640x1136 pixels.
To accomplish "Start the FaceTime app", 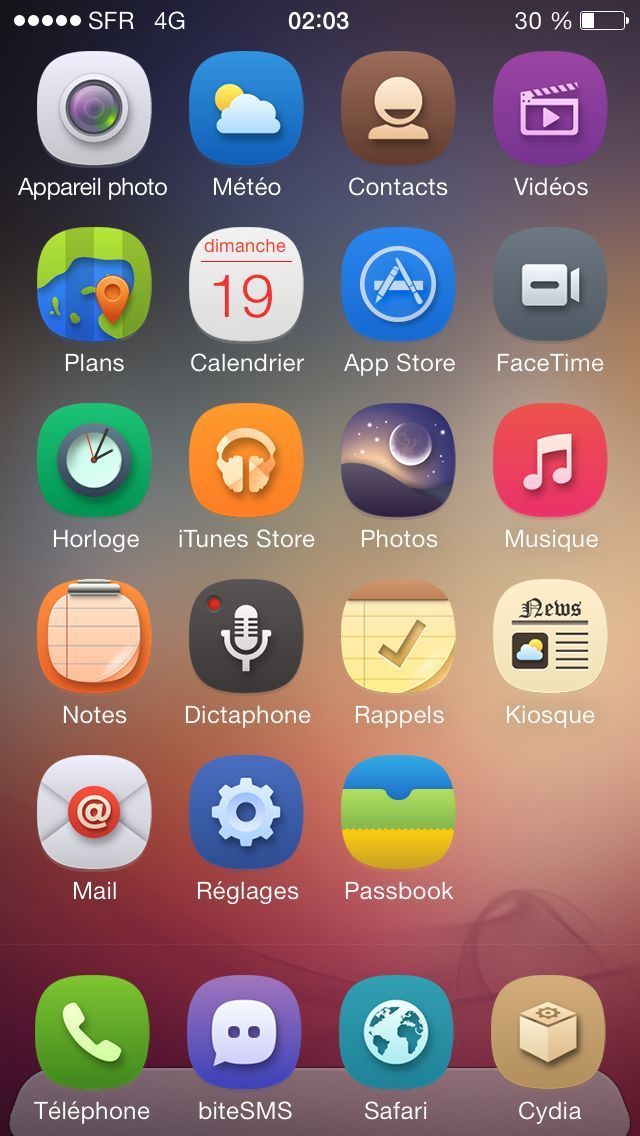I will pos(550,285).
